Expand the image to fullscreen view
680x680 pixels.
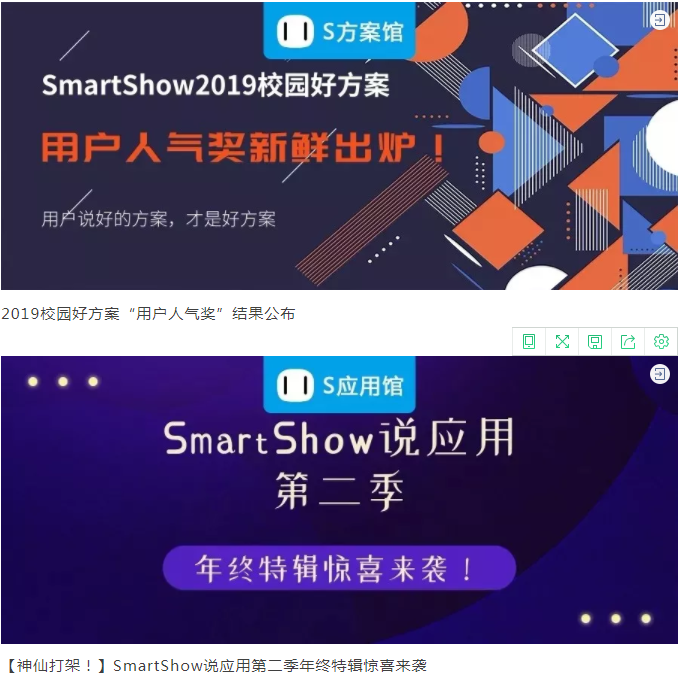tap(562, 342)
